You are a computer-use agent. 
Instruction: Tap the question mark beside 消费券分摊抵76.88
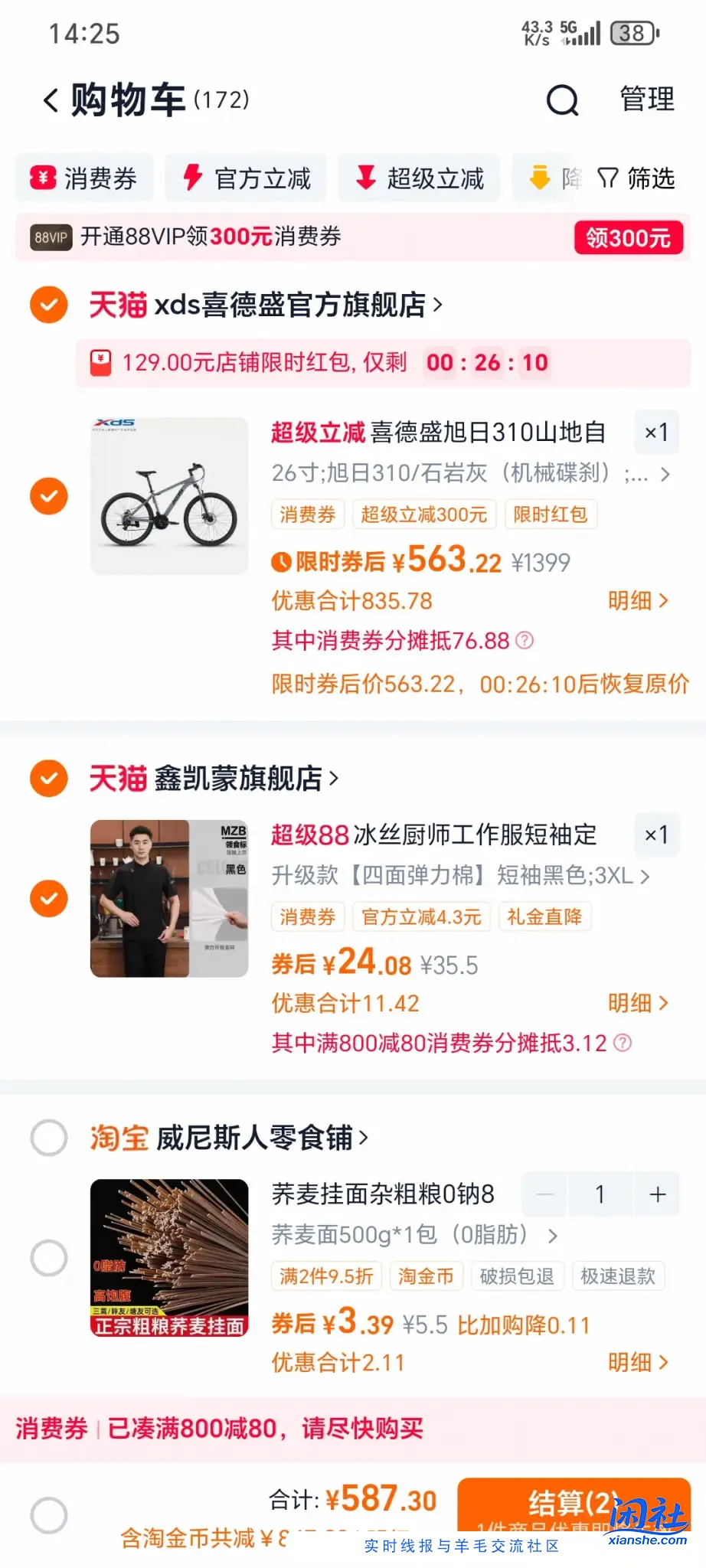(x=526, y=642)
